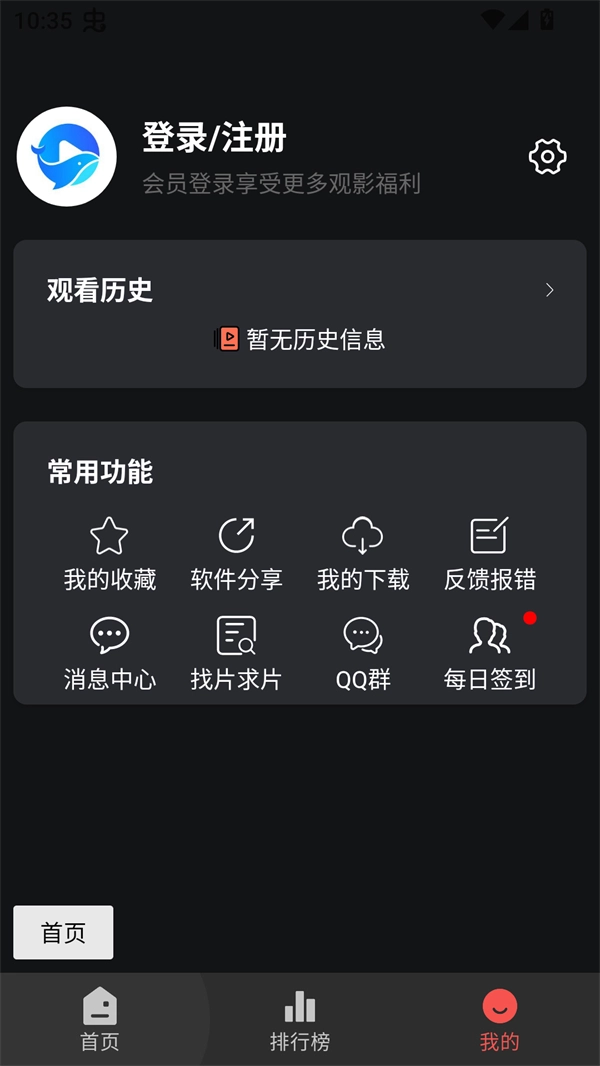600x1066 pixels.
Task: Open 找片求片 request page
Action: tap(236, 654)
